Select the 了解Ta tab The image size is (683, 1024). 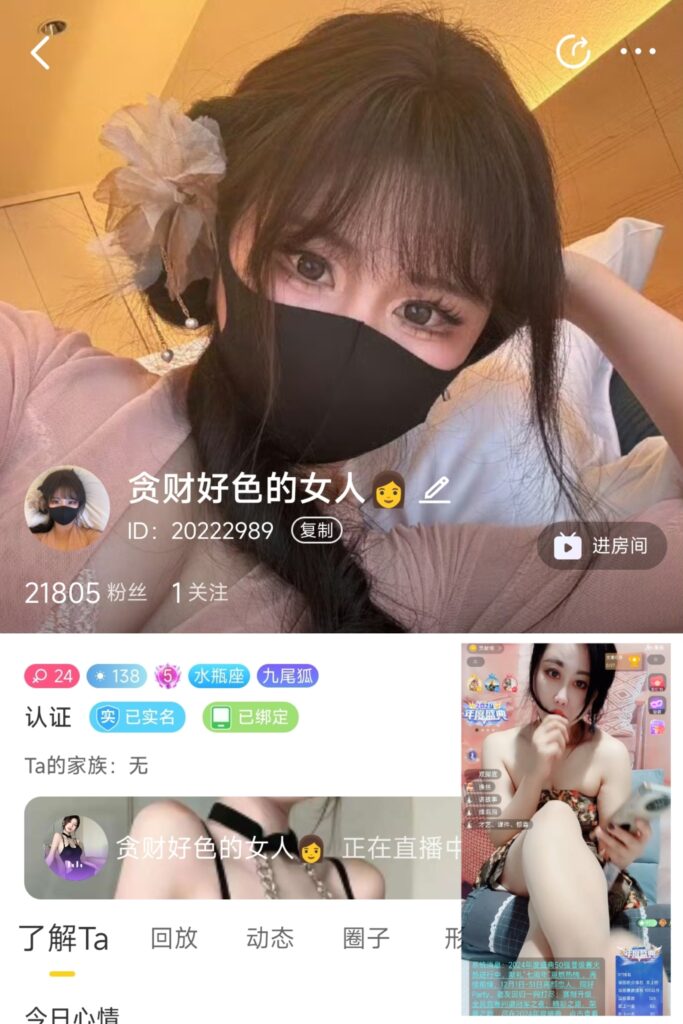pos(63,940)
